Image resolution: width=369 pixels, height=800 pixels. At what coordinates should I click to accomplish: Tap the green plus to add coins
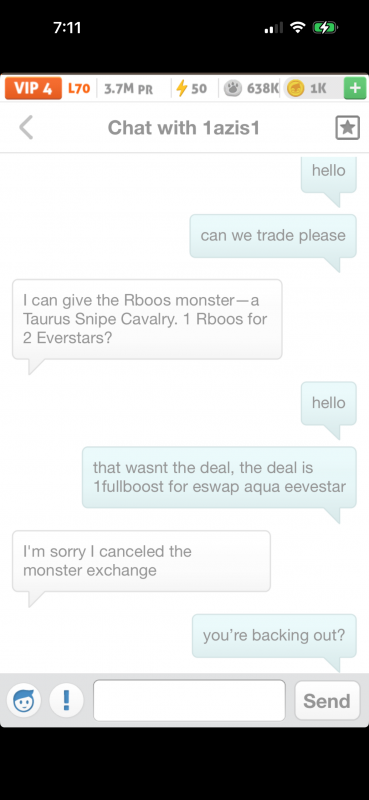(355, 88)
